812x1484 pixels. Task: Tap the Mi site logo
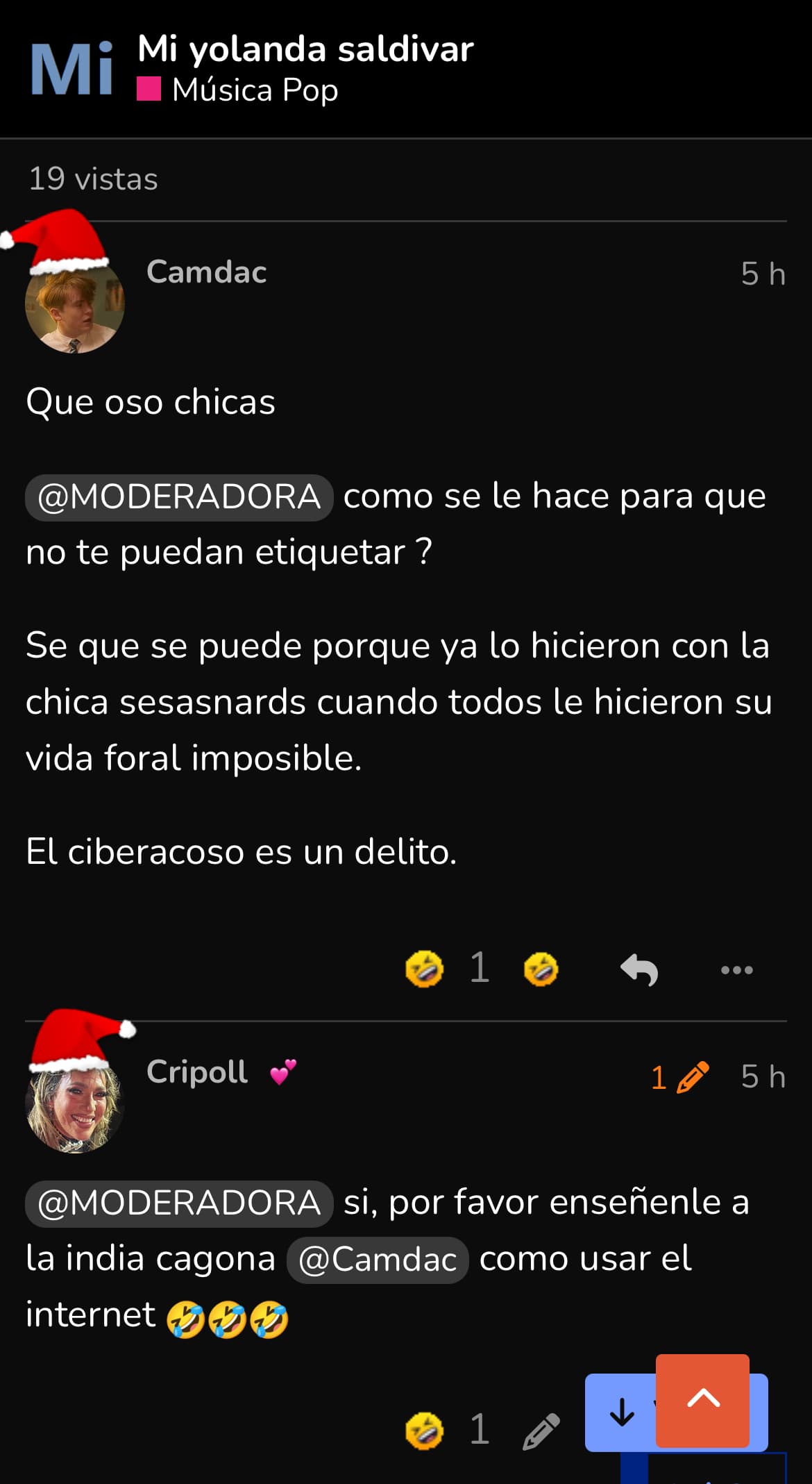click(x=71, y=68)
